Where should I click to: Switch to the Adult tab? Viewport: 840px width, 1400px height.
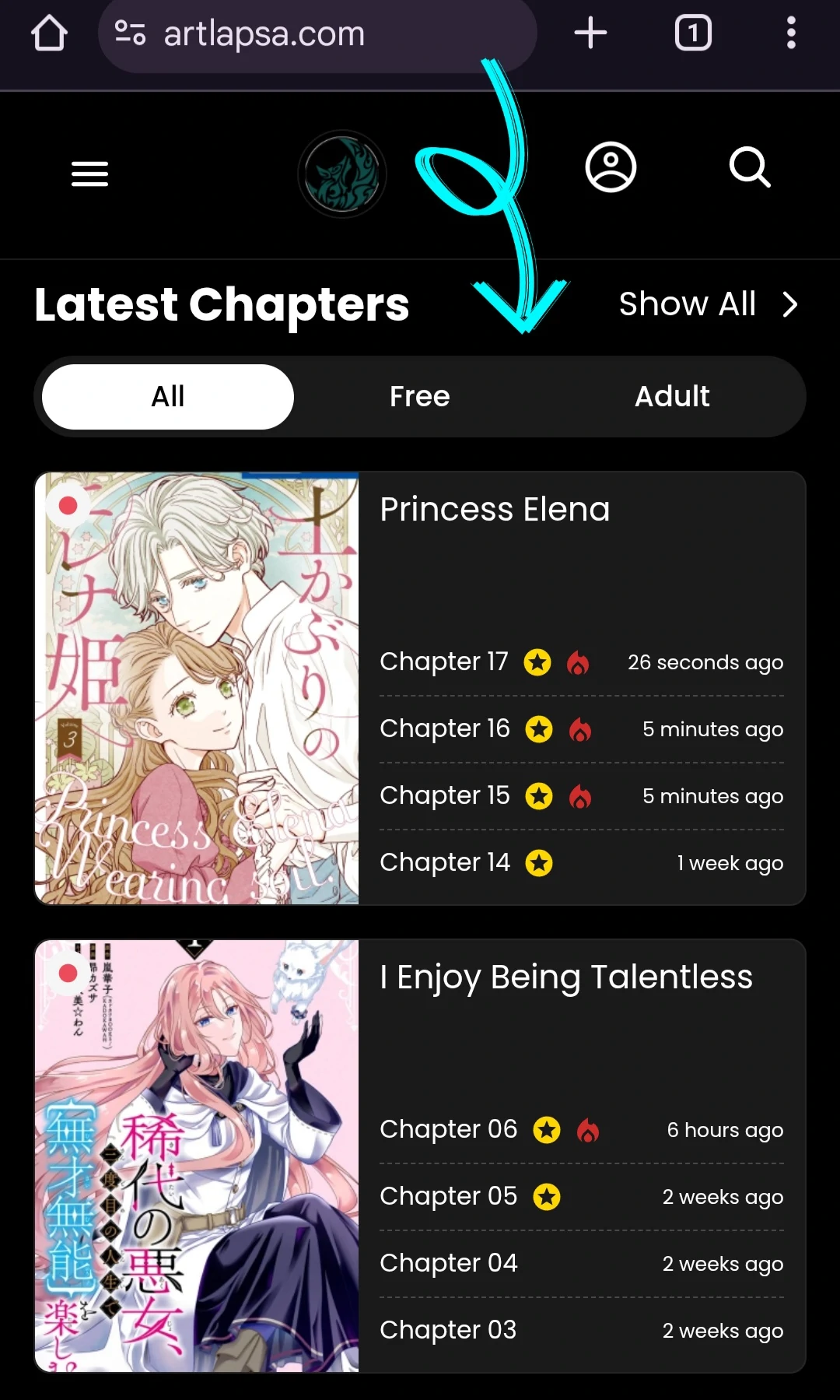click(672, 397)
